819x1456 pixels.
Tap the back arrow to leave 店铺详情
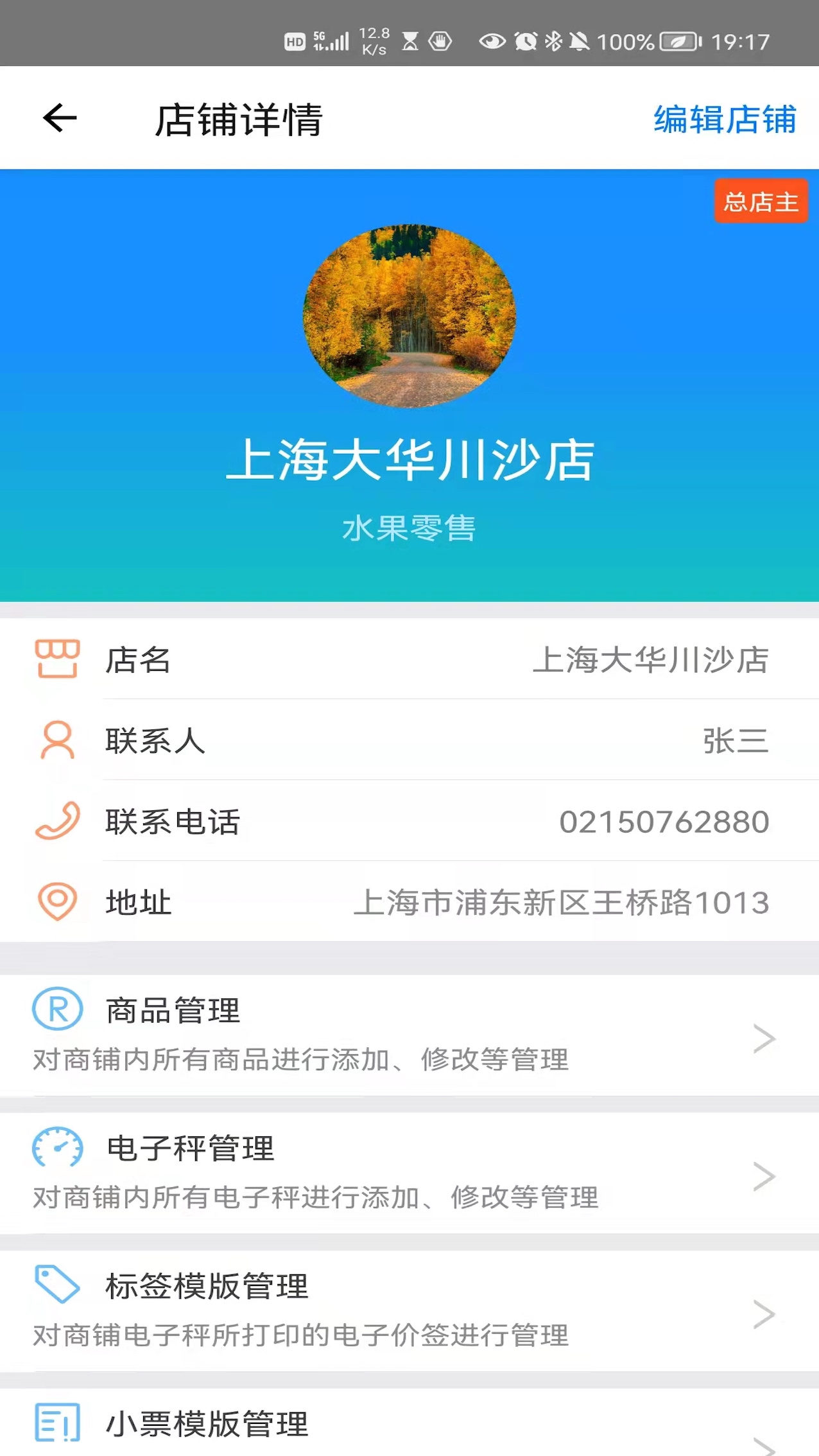pos(58,119)
